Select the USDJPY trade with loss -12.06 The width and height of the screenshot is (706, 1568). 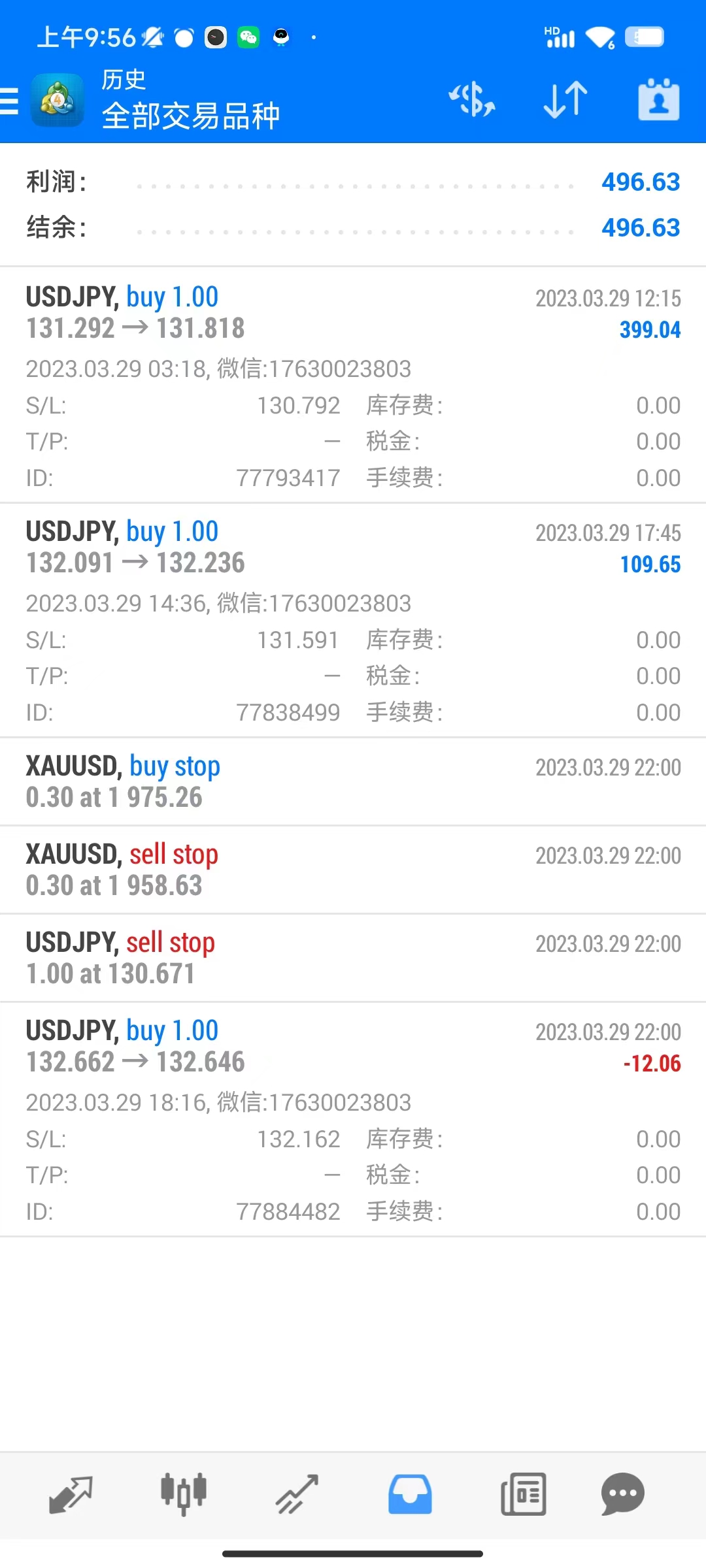353,1119
